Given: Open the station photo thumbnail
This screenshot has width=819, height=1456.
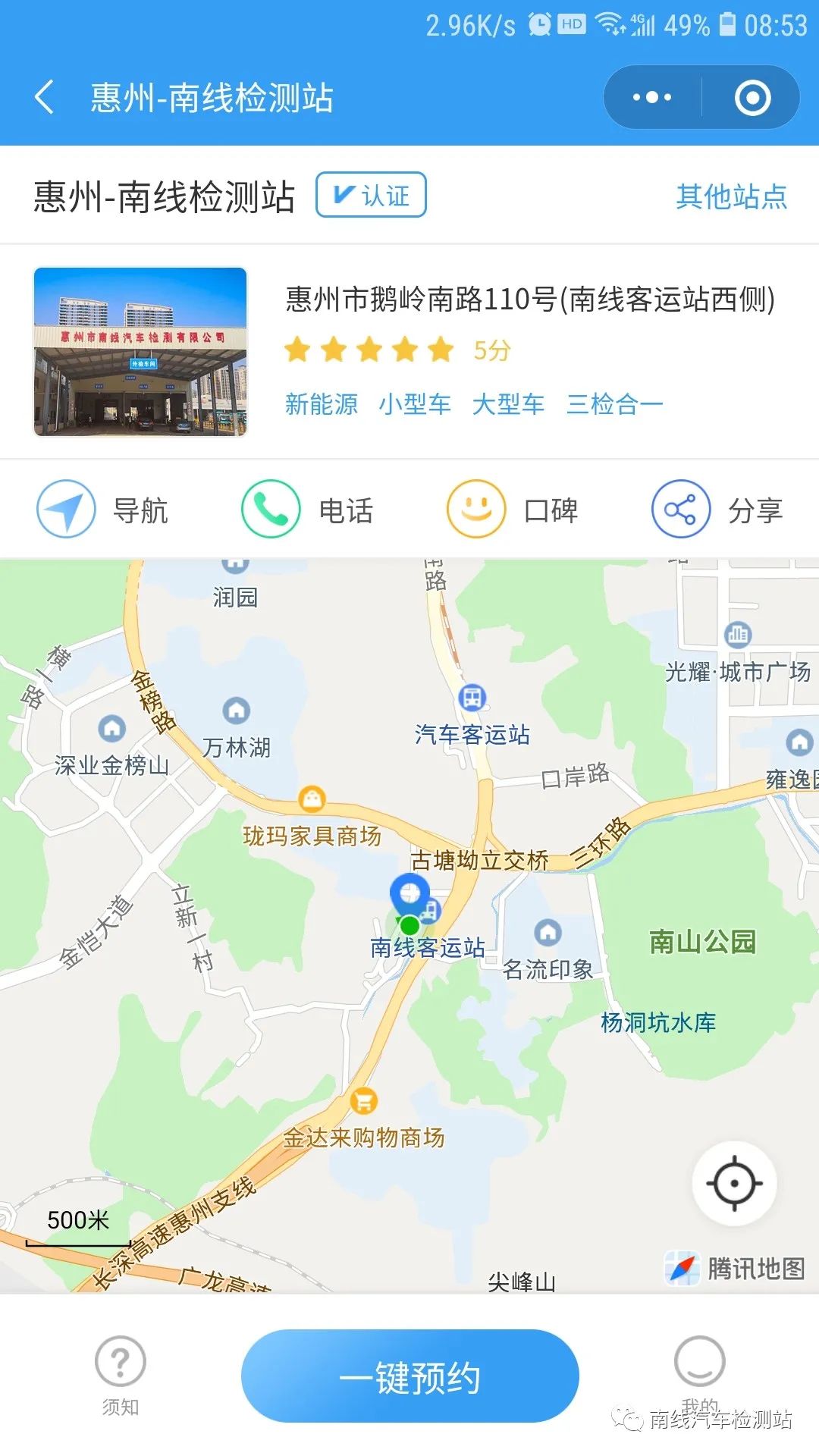Looking at the screenshot, I should [x=140, y=352].
